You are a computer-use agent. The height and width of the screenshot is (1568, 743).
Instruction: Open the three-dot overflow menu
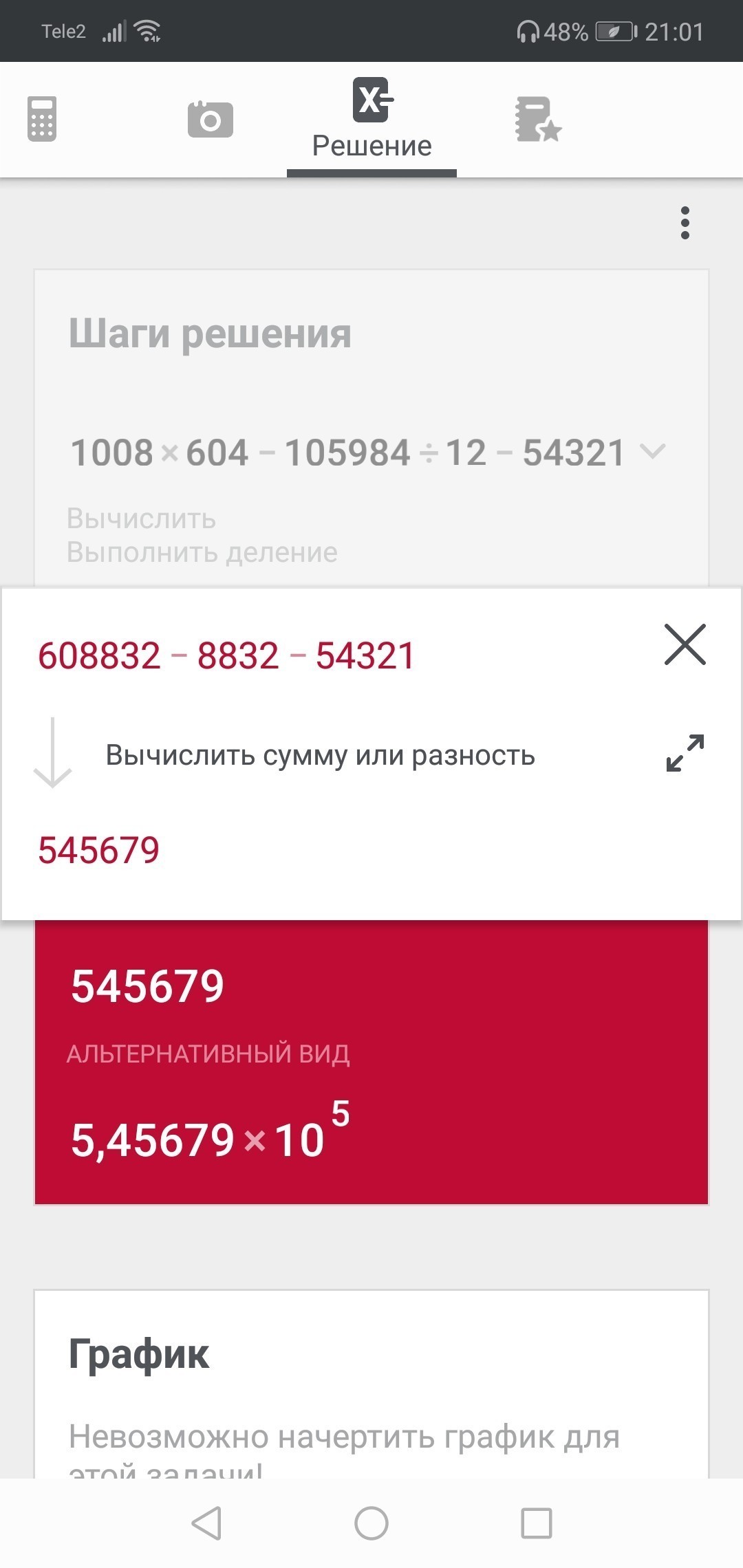(685, 223)
